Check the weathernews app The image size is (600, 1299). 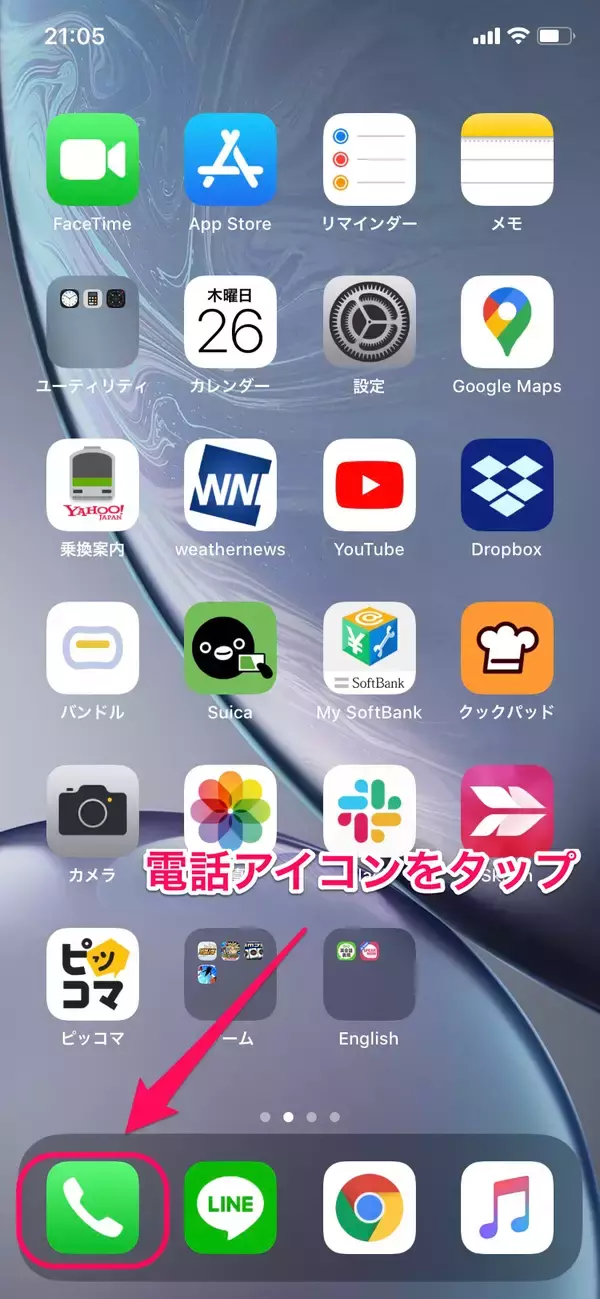[x=230, y=485]
